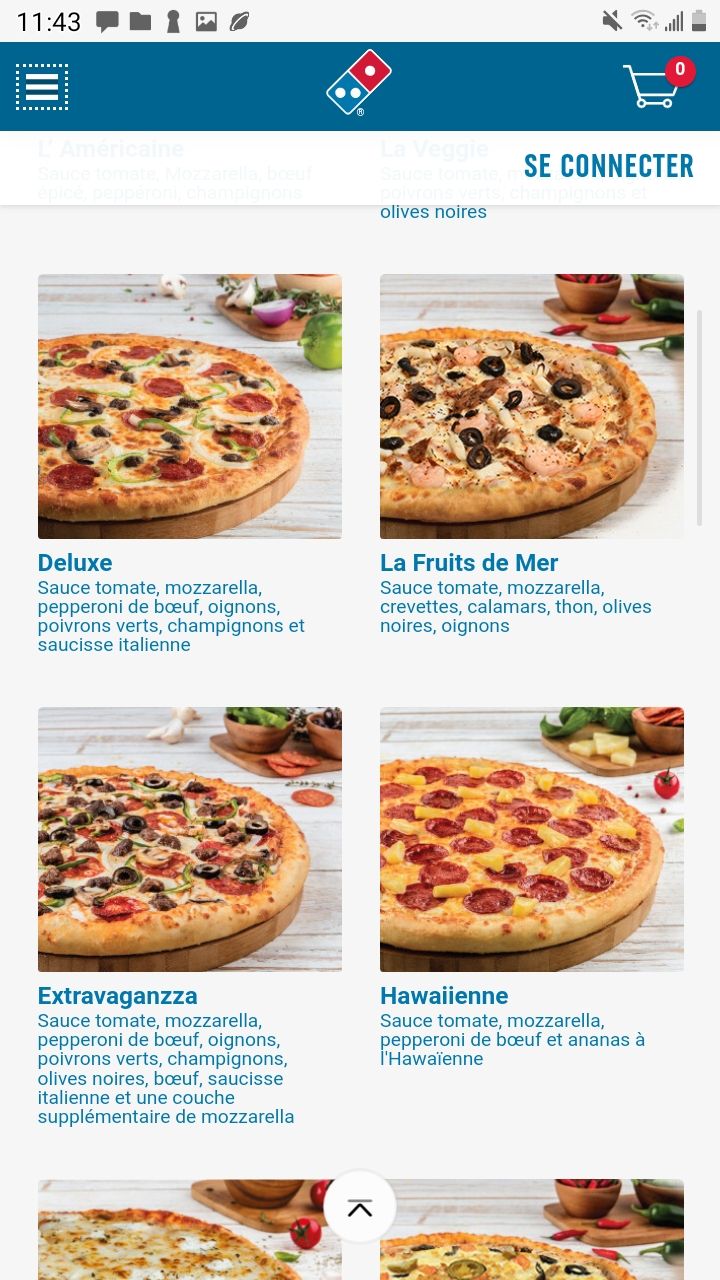
Task: Tap the cart item count badge
Action: (679, 71)
